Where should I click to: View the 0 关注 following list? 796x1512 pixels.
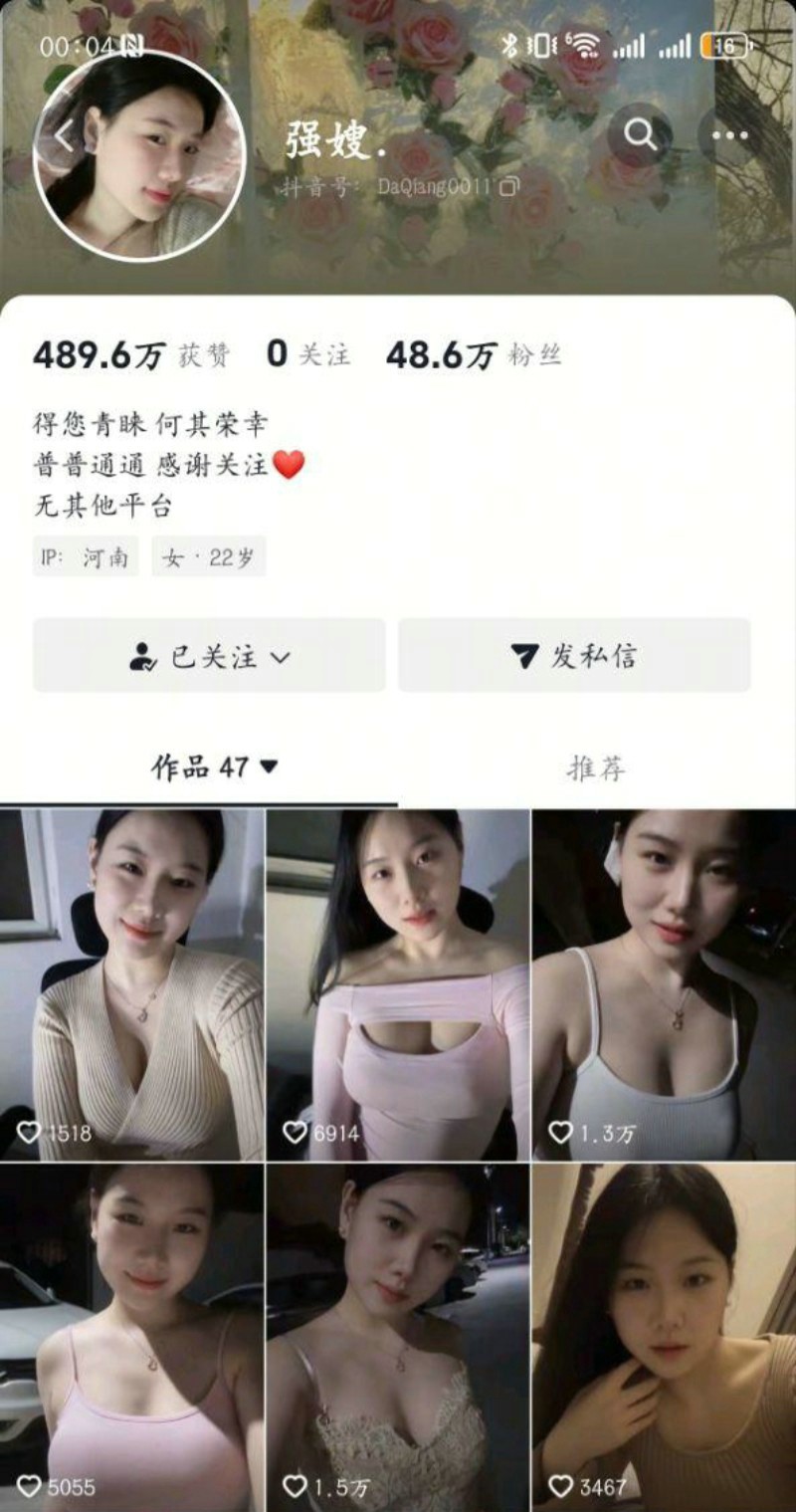click(307, 354)
